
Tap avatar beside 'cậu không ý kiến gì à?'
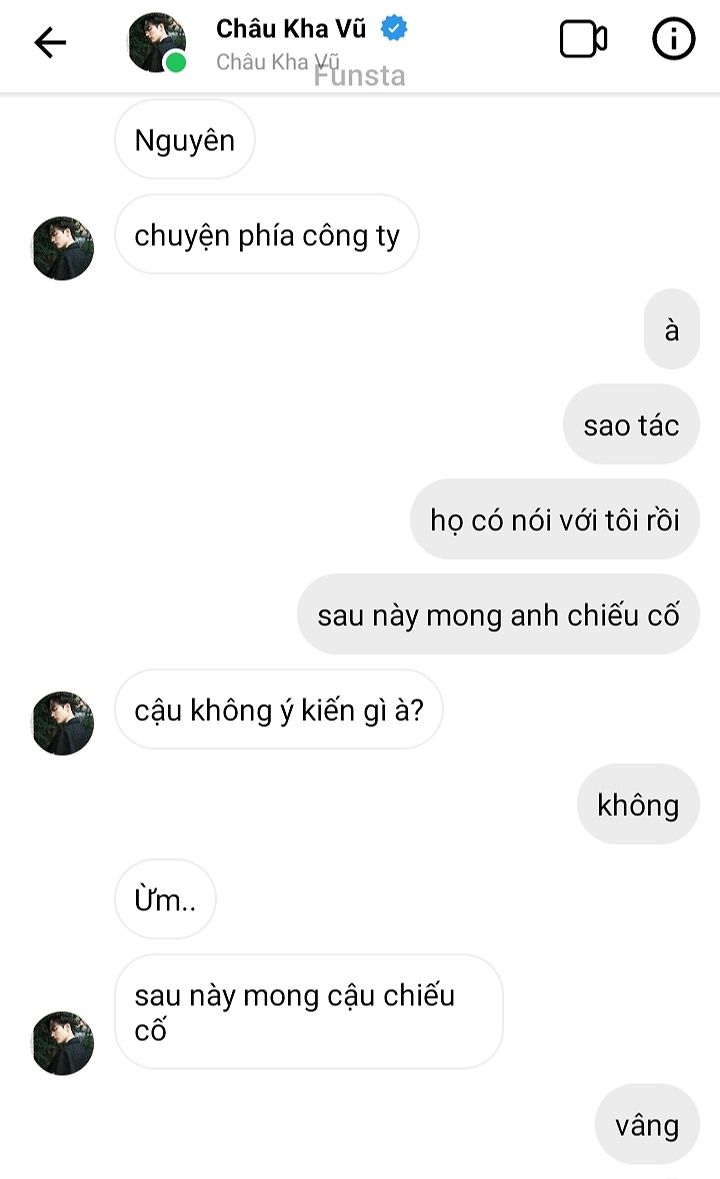click(63, 722)
